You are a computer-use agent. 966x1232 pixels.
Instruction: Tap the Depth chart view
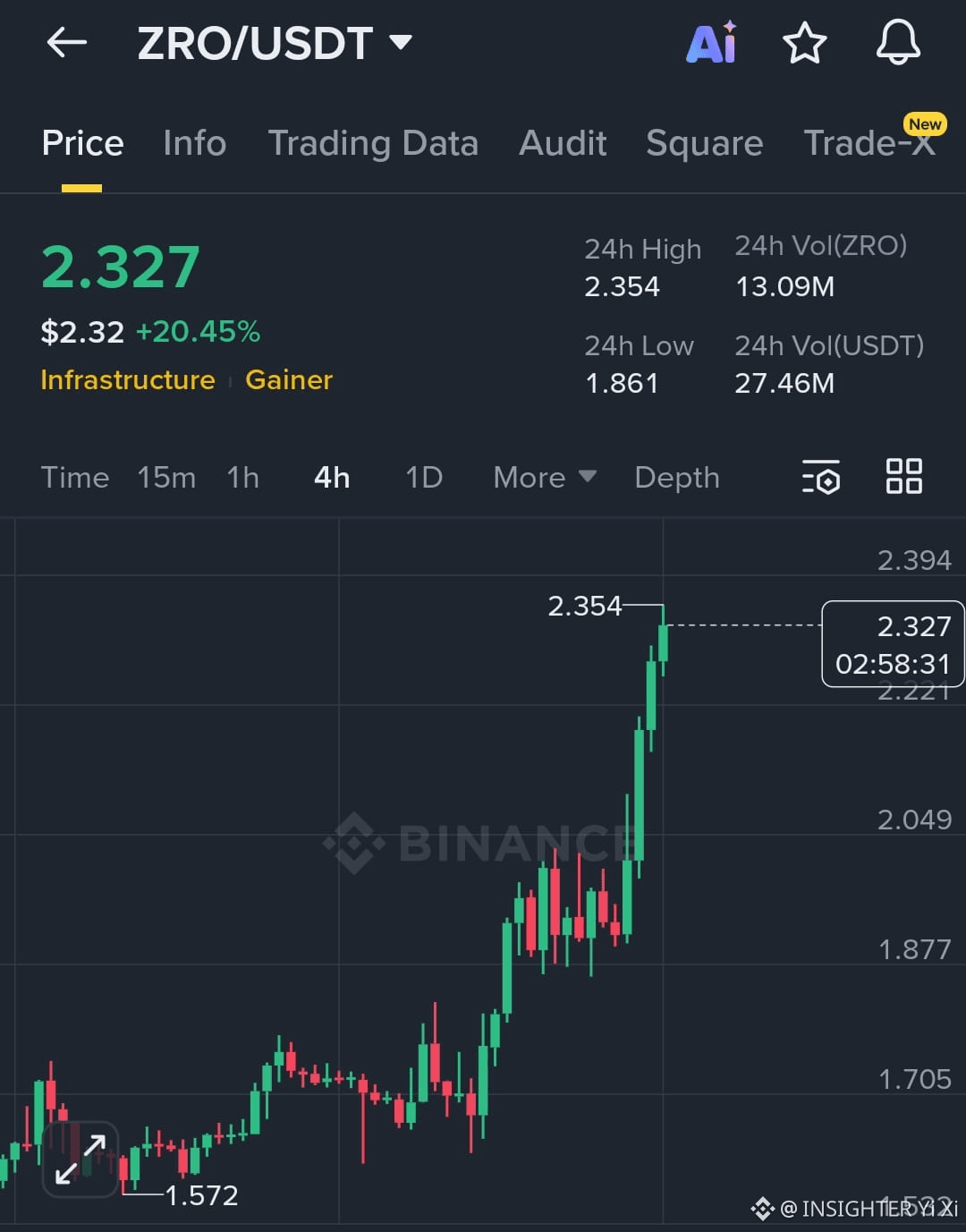pyautogui.click(x=677, y=477)
